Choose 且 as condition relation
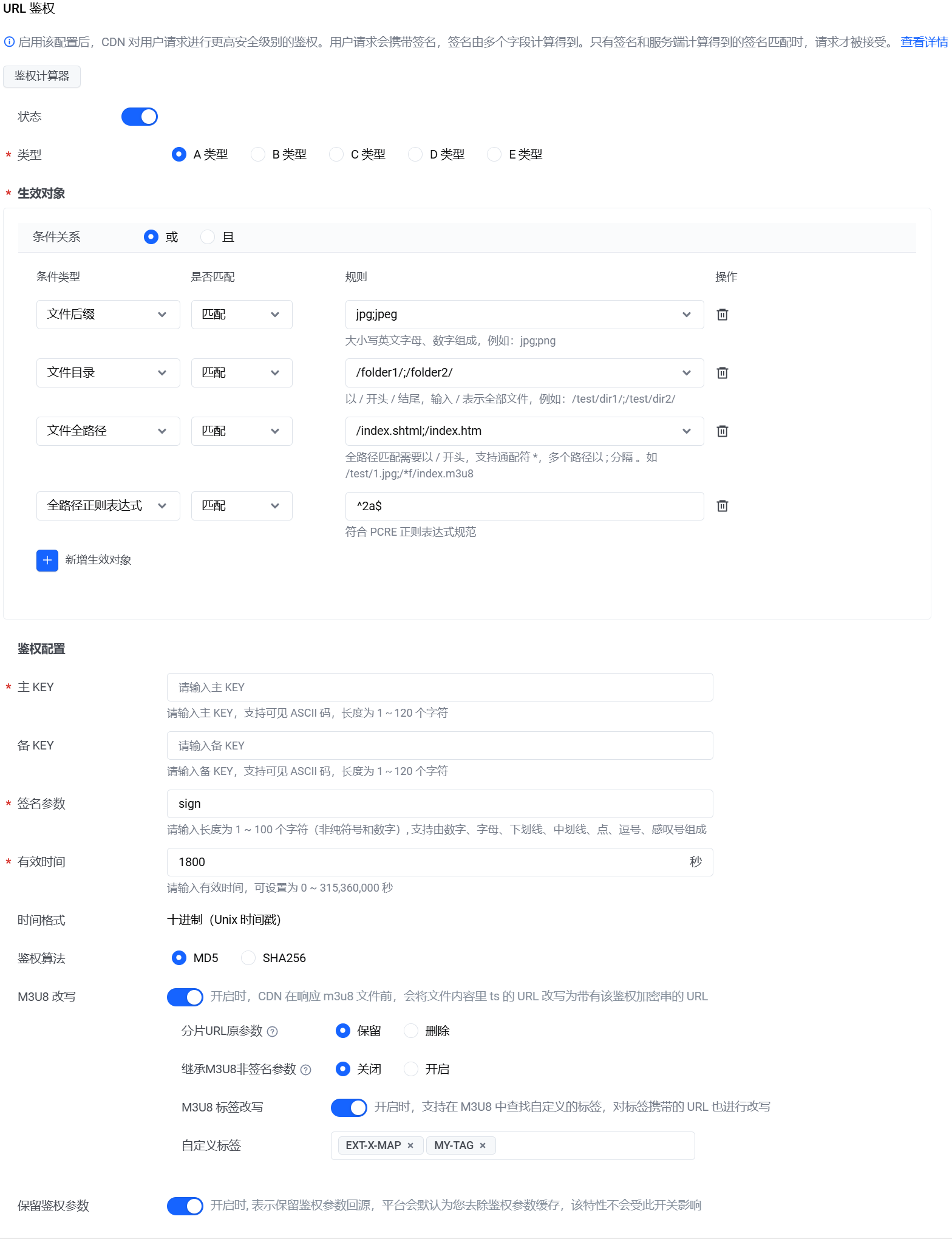The height and width of the screenshot is (1239, 952). click(x=208, y=237)
